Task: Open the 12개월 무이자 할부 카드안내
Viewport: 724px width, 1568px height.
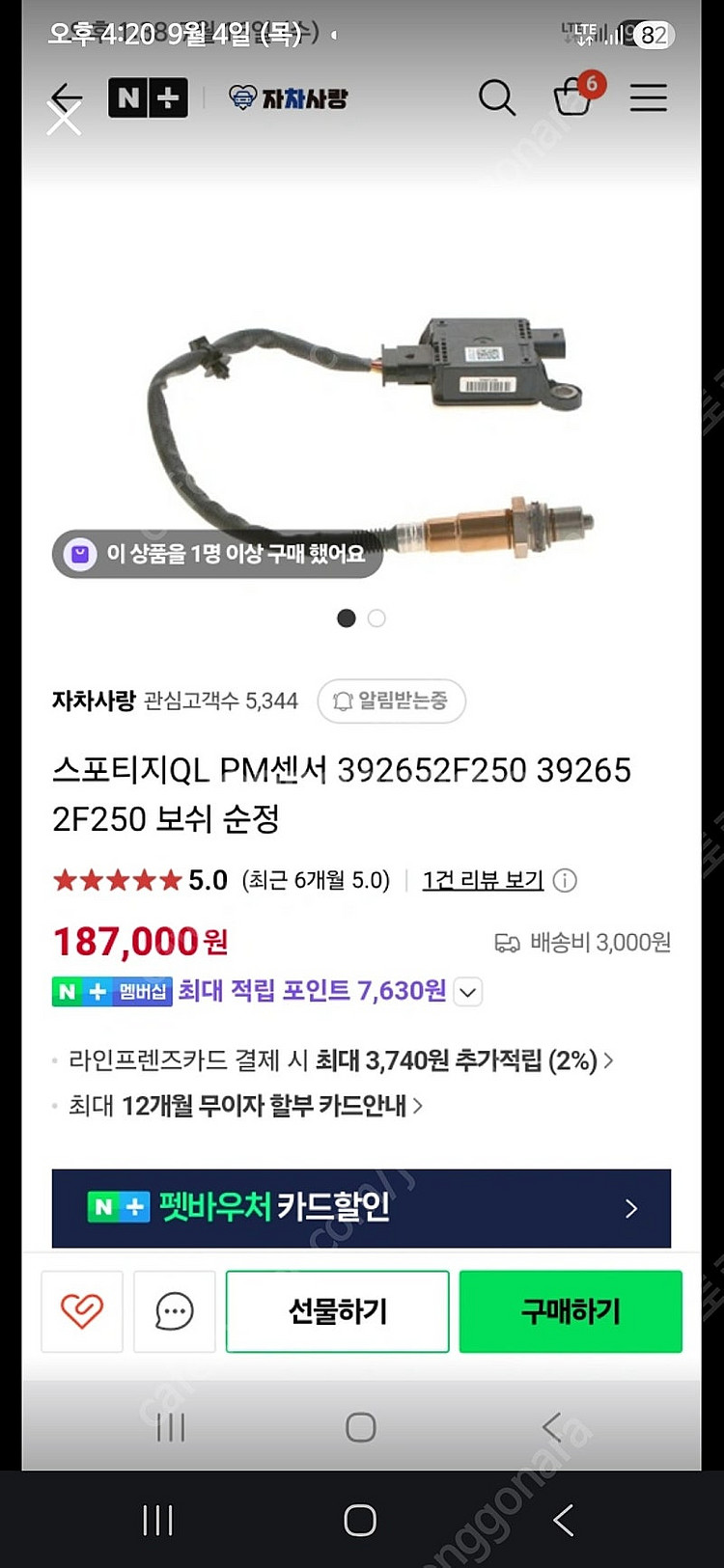Action: click(245, 1105)
